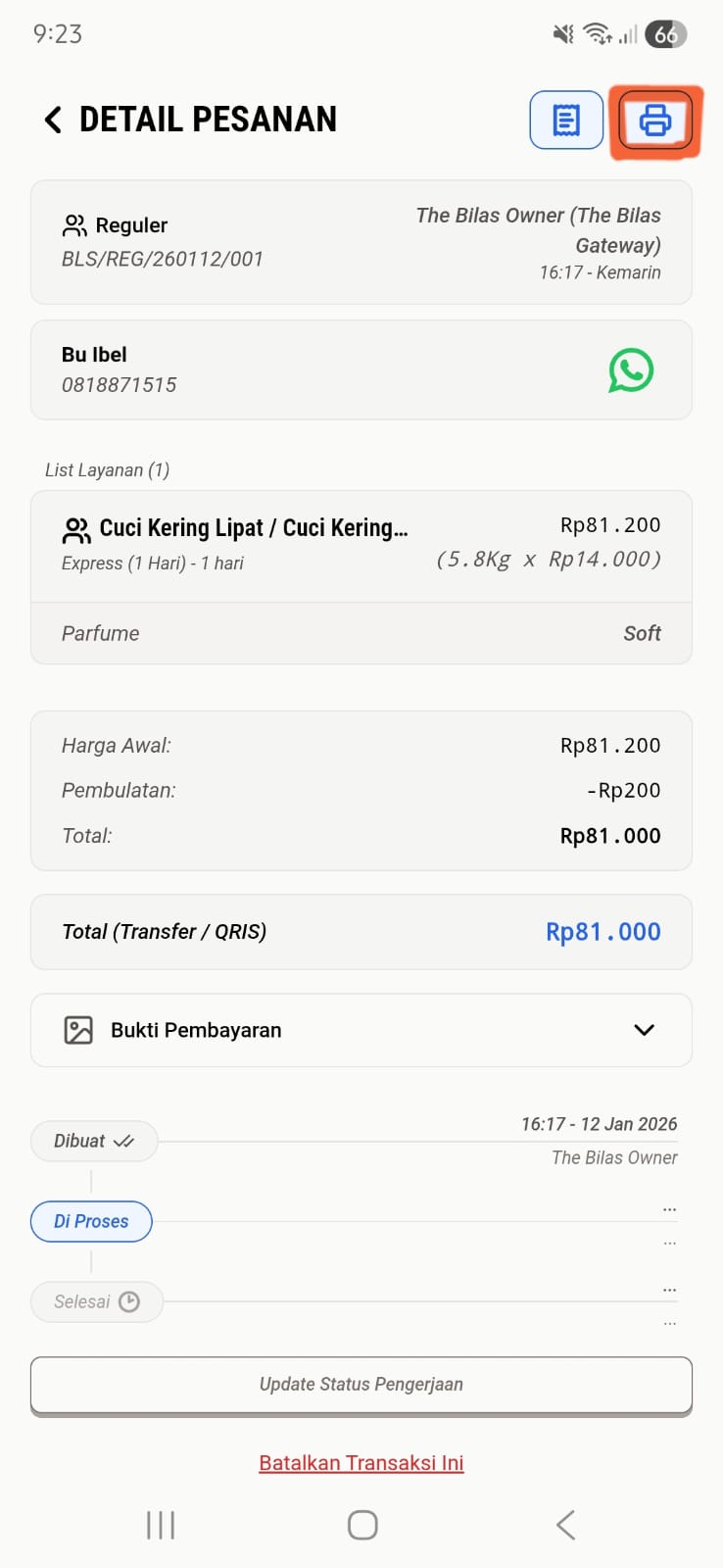Viewport: 723px width, 1568px height.
Task: Tap the WhatsApp icon to chat Bu Ibel
Action: (631, 370)
